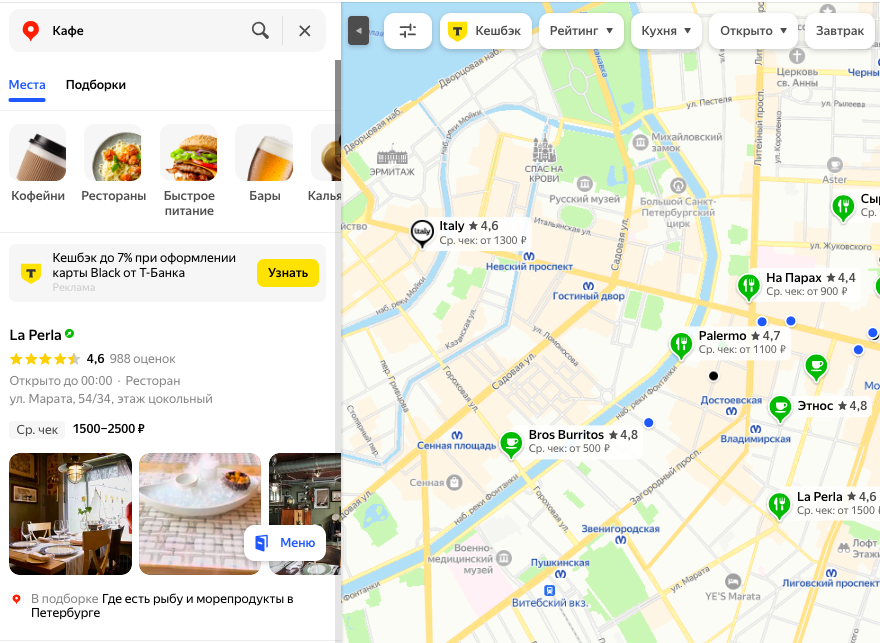This screenshot has width=880, height=643.
Task: Expand the Кухня dropdown
Action: (x=667, y=31)
